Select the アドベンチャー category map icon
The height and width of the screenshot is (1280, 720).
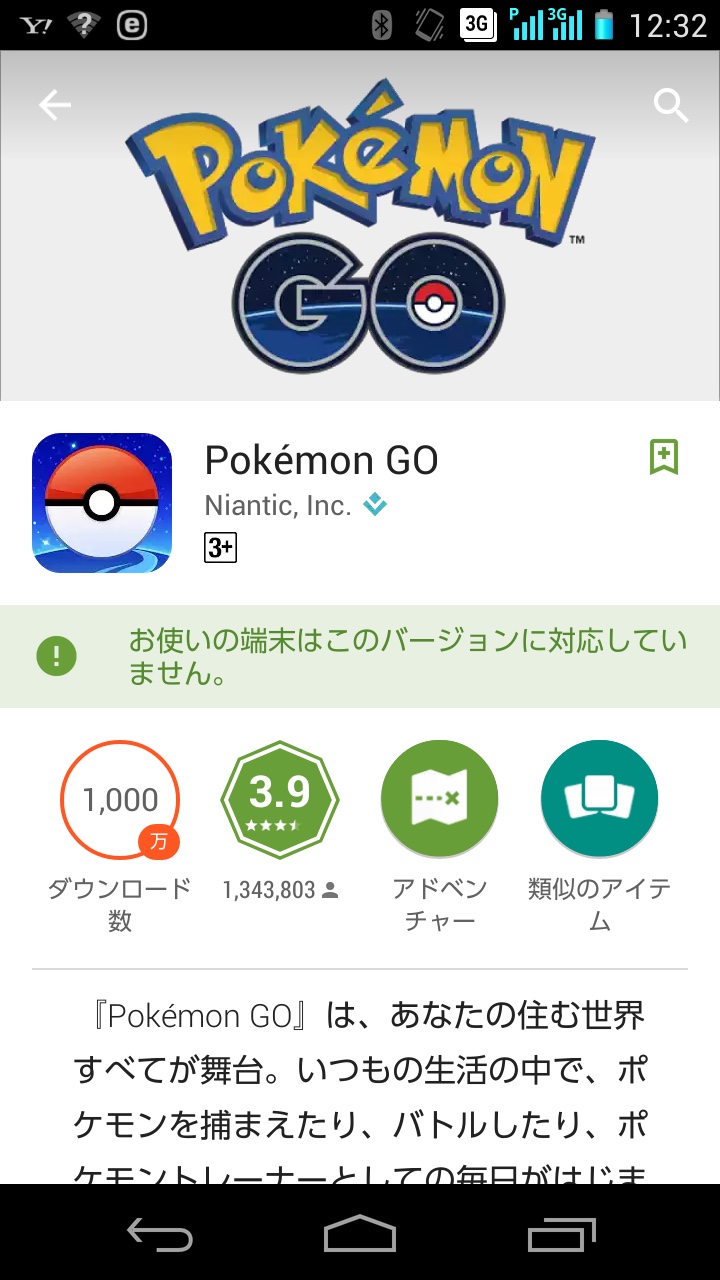[x=439, y=799]
